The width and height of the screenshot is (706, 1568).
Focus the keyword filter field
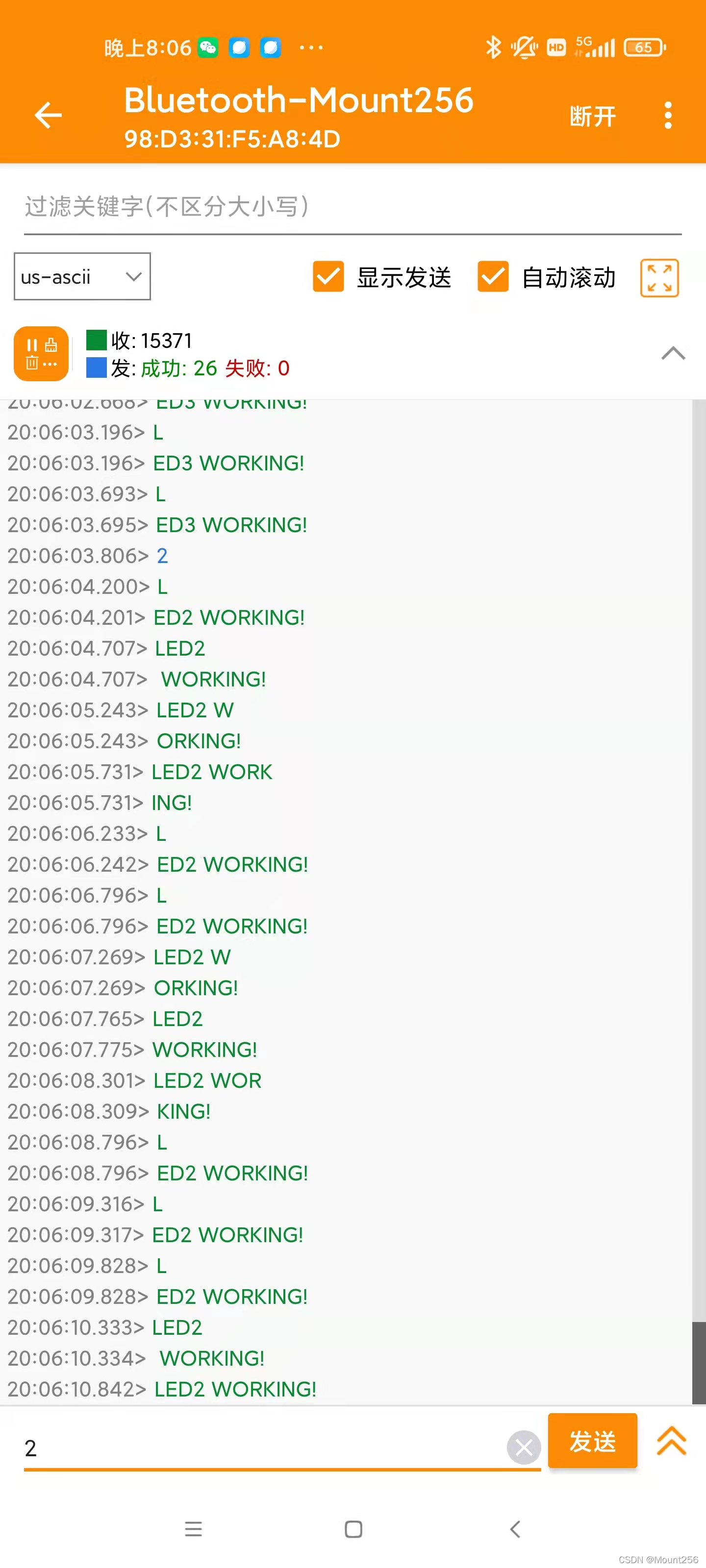point(352,207)
